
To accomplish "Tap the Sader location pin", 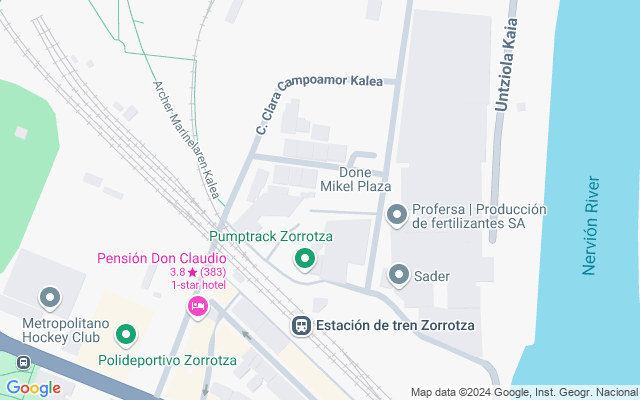I will (x=399, y=274).
